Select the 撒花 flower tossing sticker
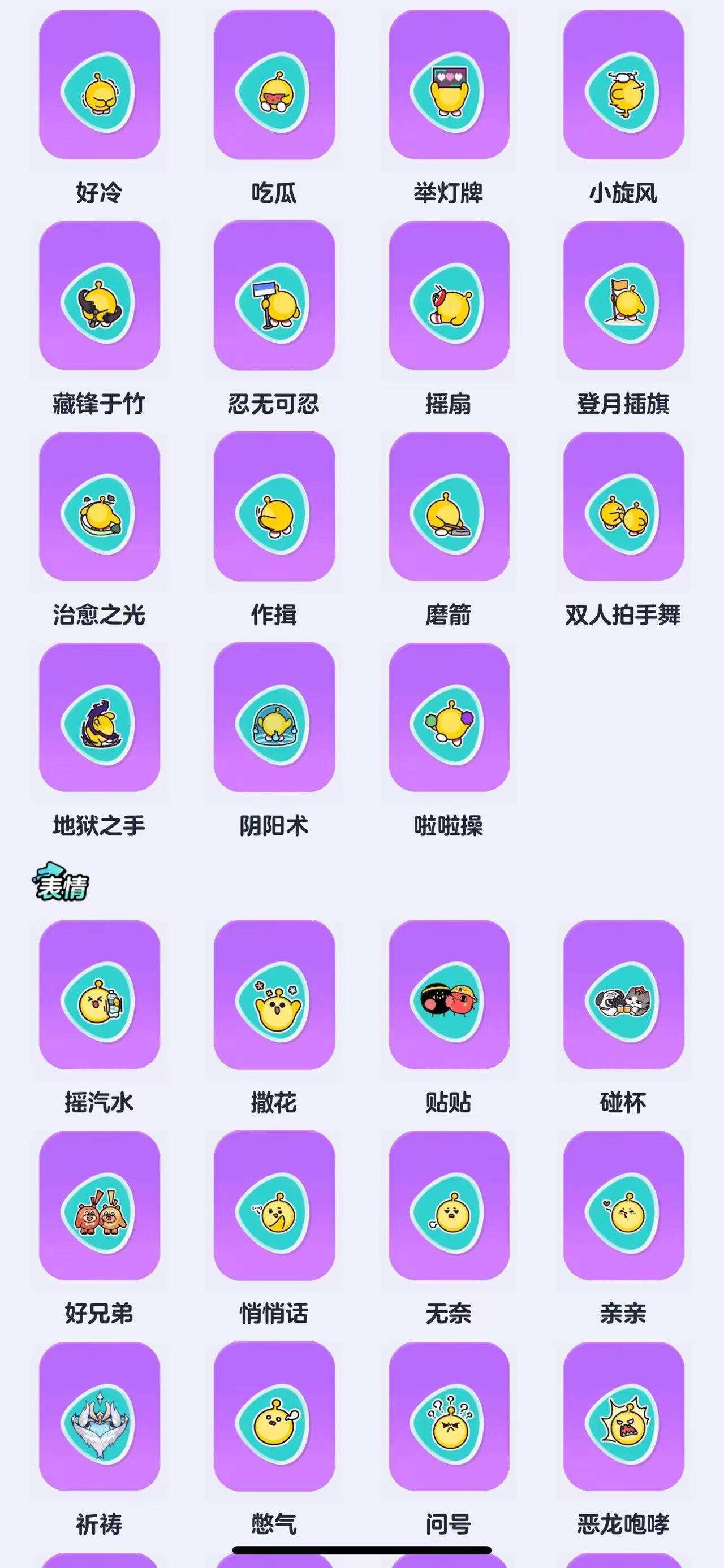The width and height of the screenshot is (724, 1568). [273, 1004]
